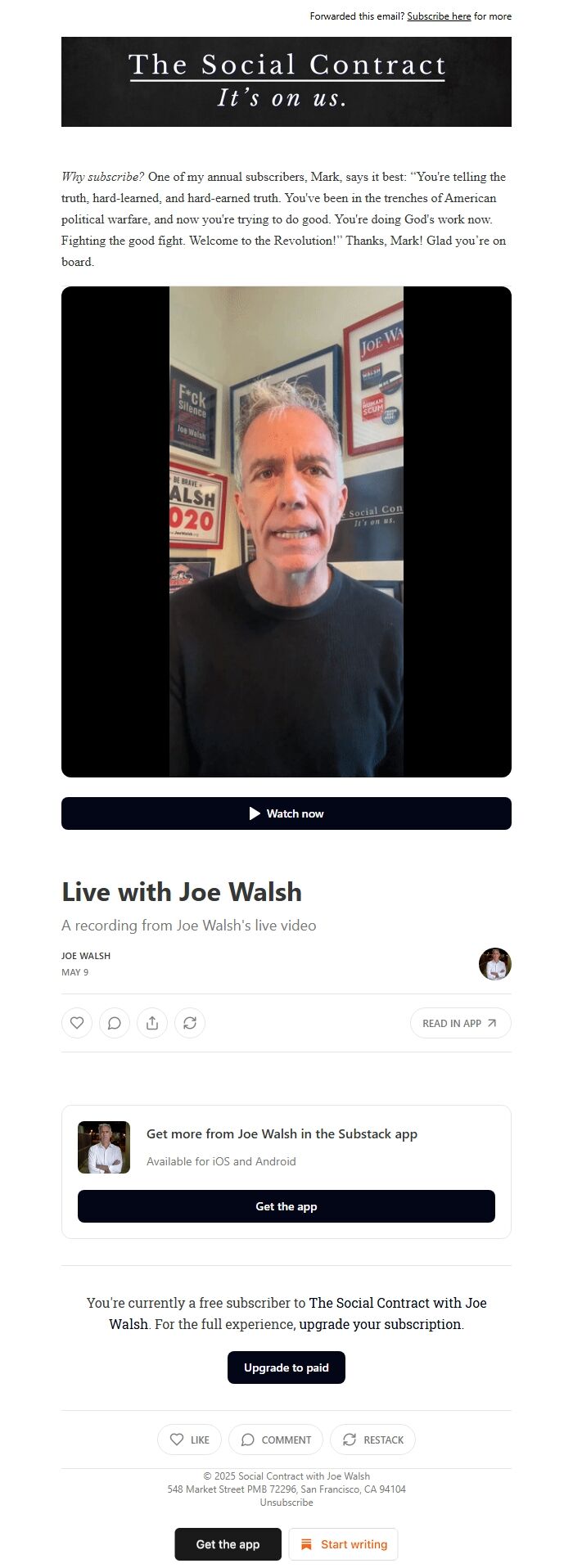Tap the RESTACK button near footer
573x1568 pixels.
click(x=372, y=1440)
